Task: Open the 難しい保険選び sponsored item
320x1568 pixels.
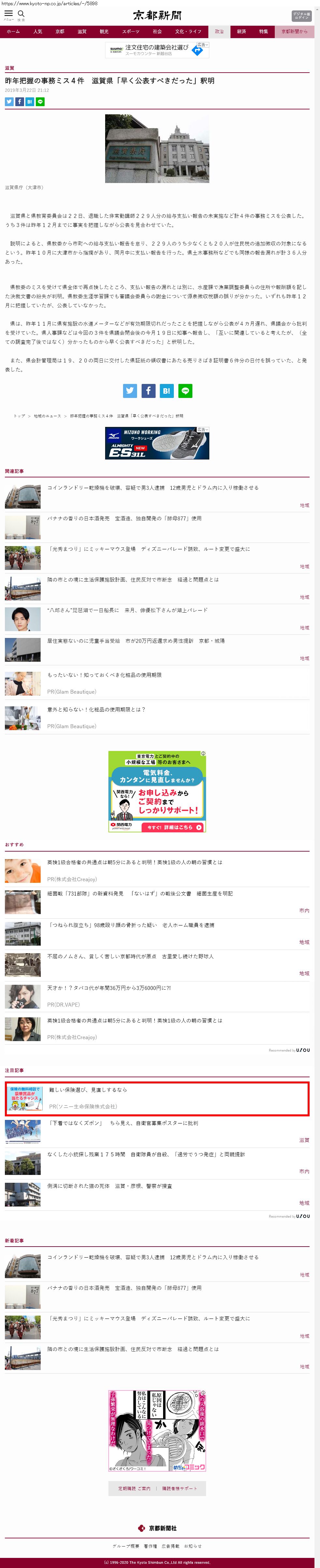Action: 88,1090
